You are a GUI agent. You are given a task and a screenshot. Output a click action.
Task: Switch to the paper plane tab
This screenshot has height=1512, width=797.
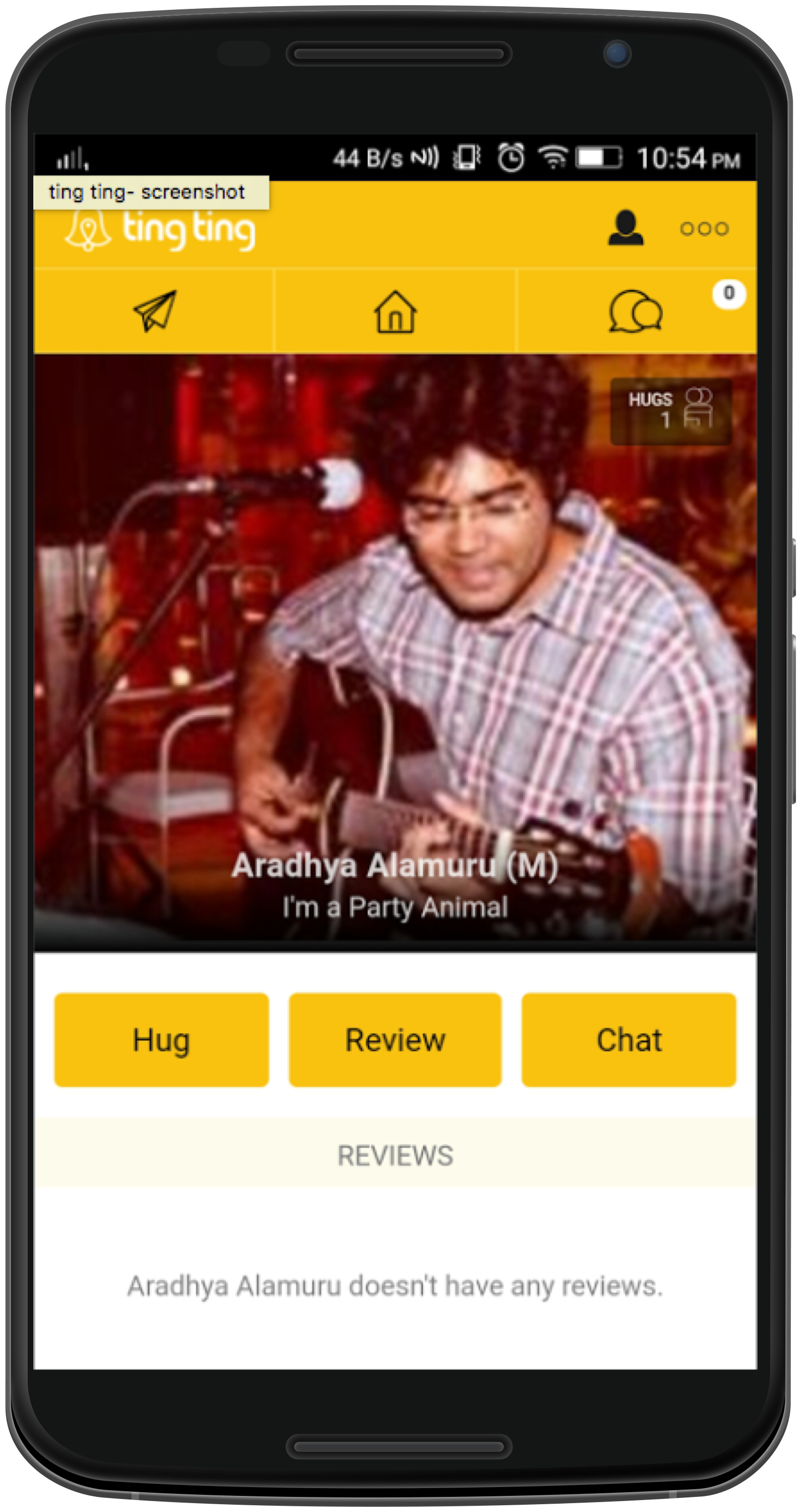point(155,311)
